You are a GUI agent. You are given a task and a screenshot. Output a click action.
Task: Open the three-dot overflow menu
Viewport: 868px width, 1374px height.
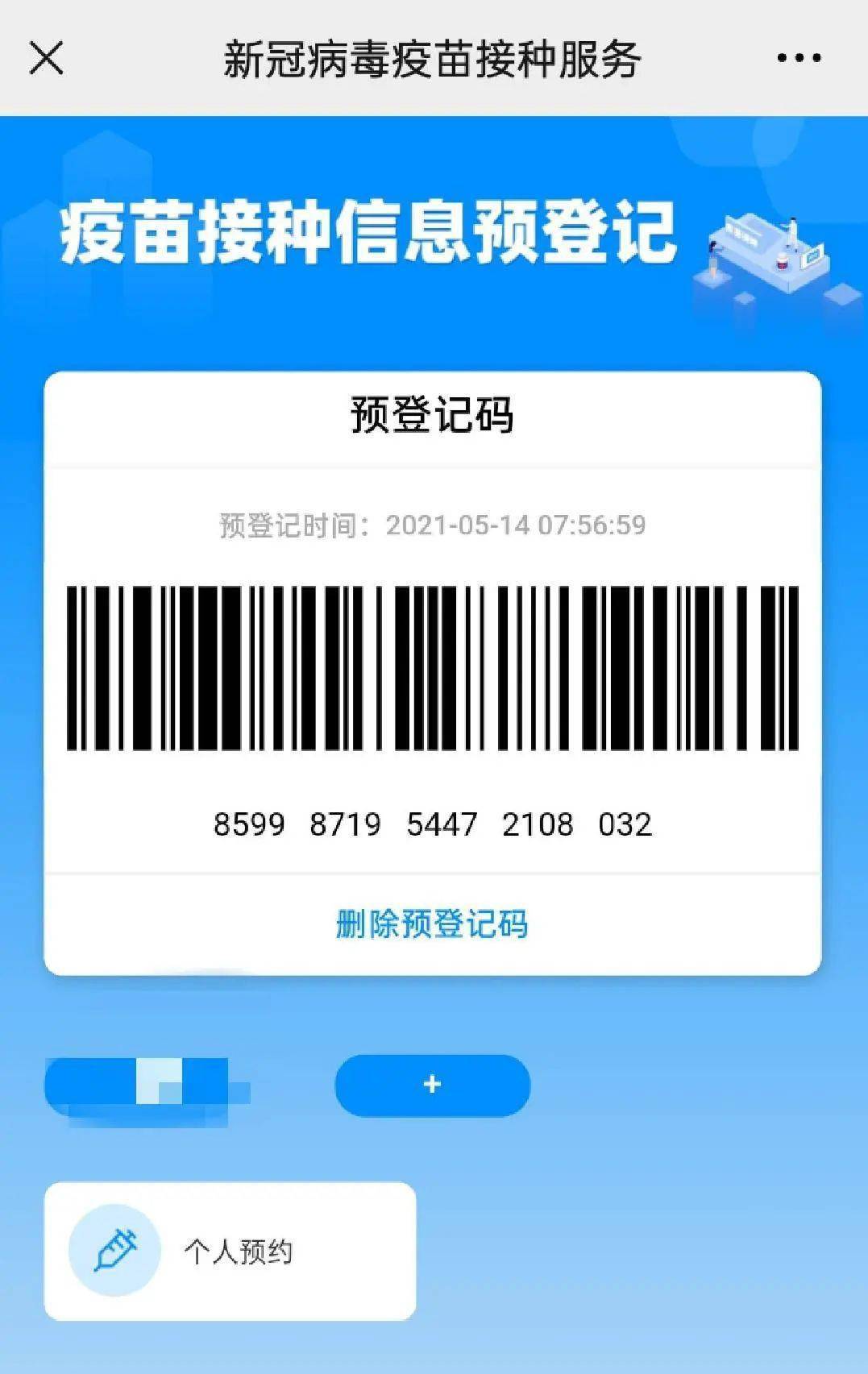coord(799,58)
